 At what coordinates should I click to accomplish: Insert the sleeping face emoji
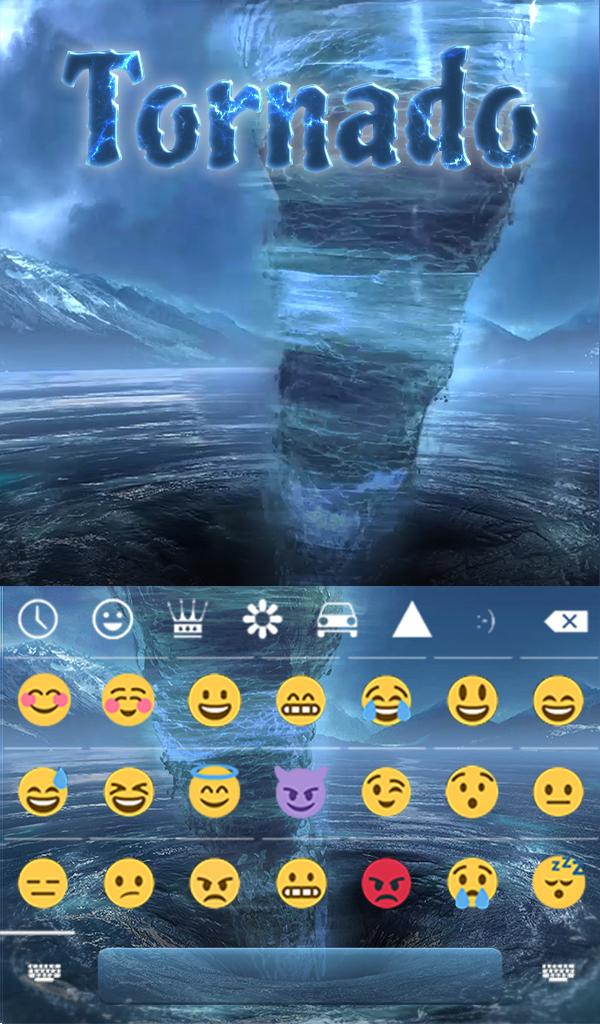coord(559,882)
